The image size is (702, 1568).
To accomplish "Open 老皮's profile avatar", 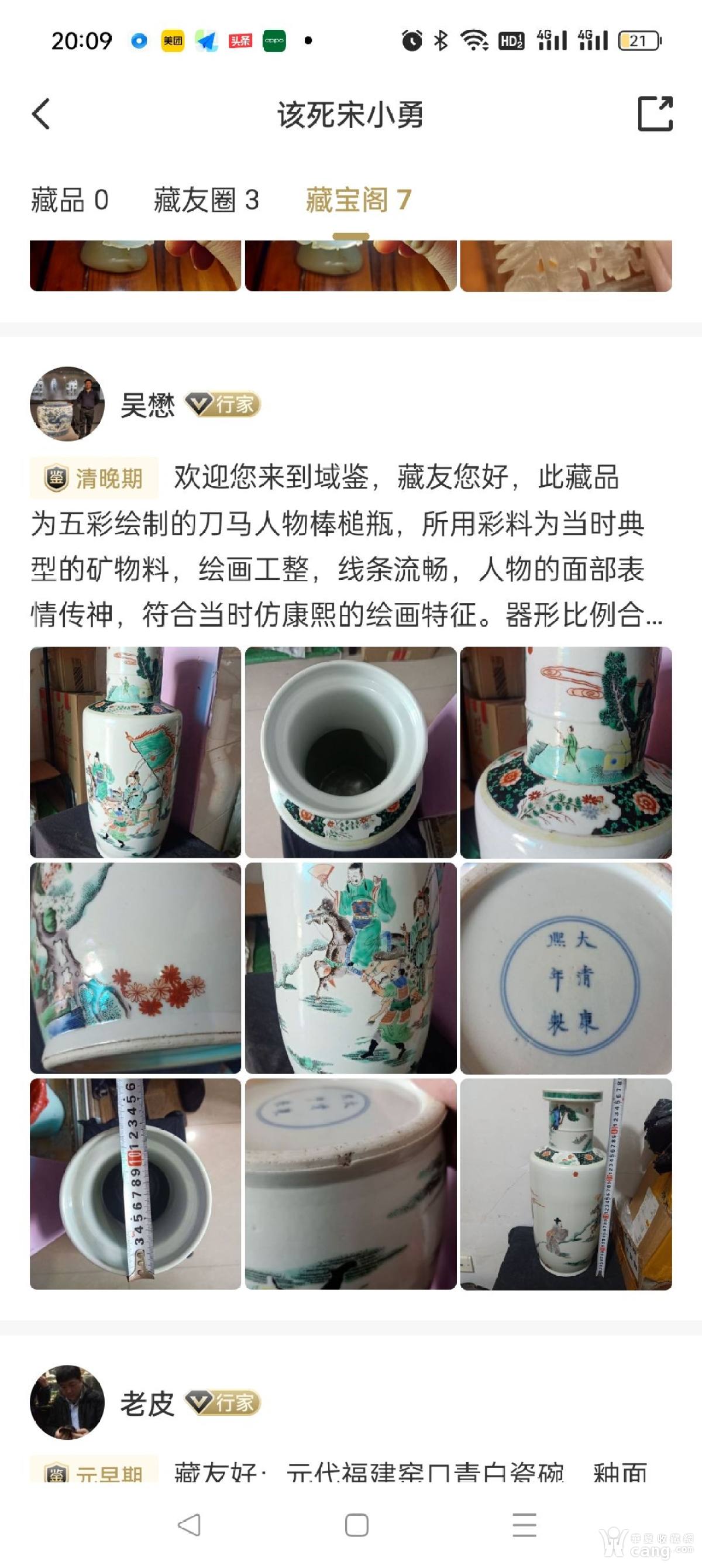I will [67, 1402].
